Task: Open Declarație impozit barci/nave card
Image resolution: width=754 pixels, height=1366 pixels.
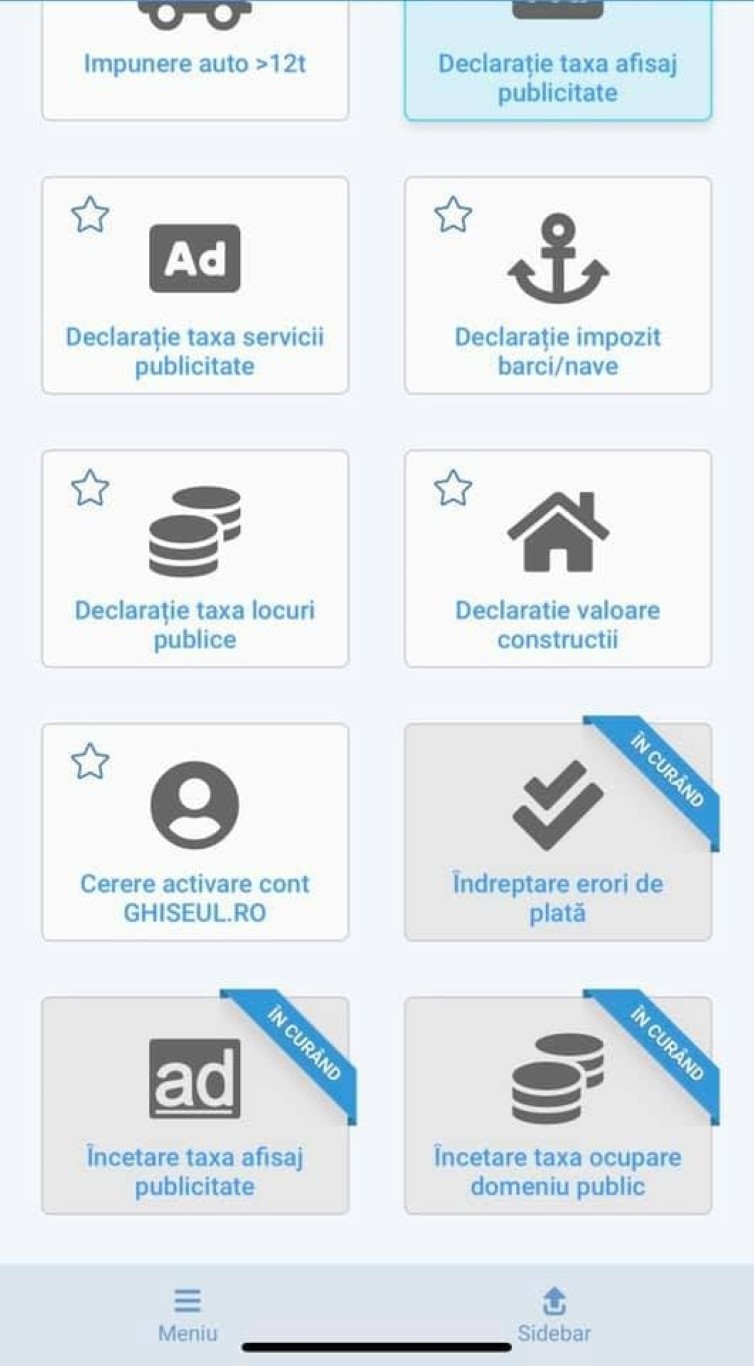Action: coord(558,286)
